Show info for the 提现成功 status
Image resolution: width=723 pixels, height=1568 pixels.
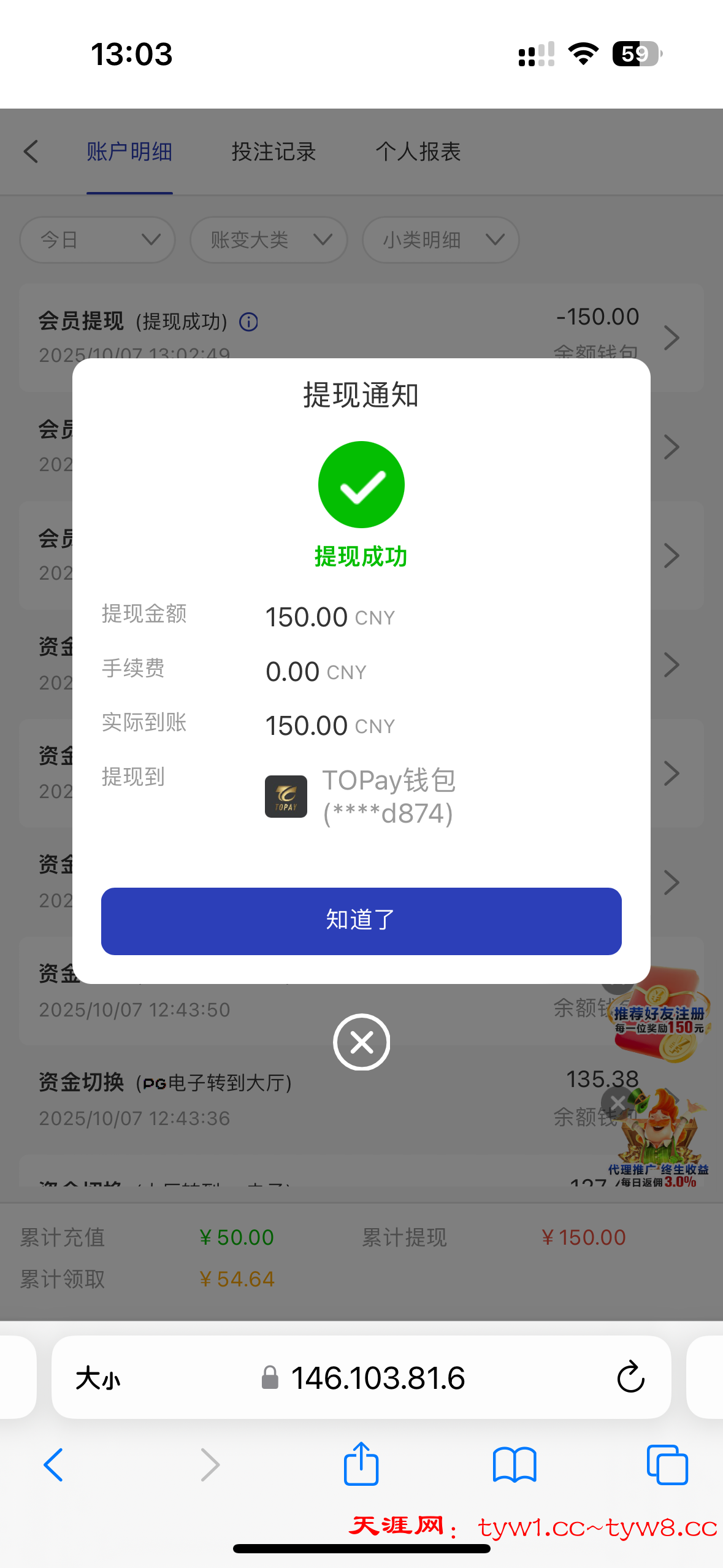(x=248, y=321)
